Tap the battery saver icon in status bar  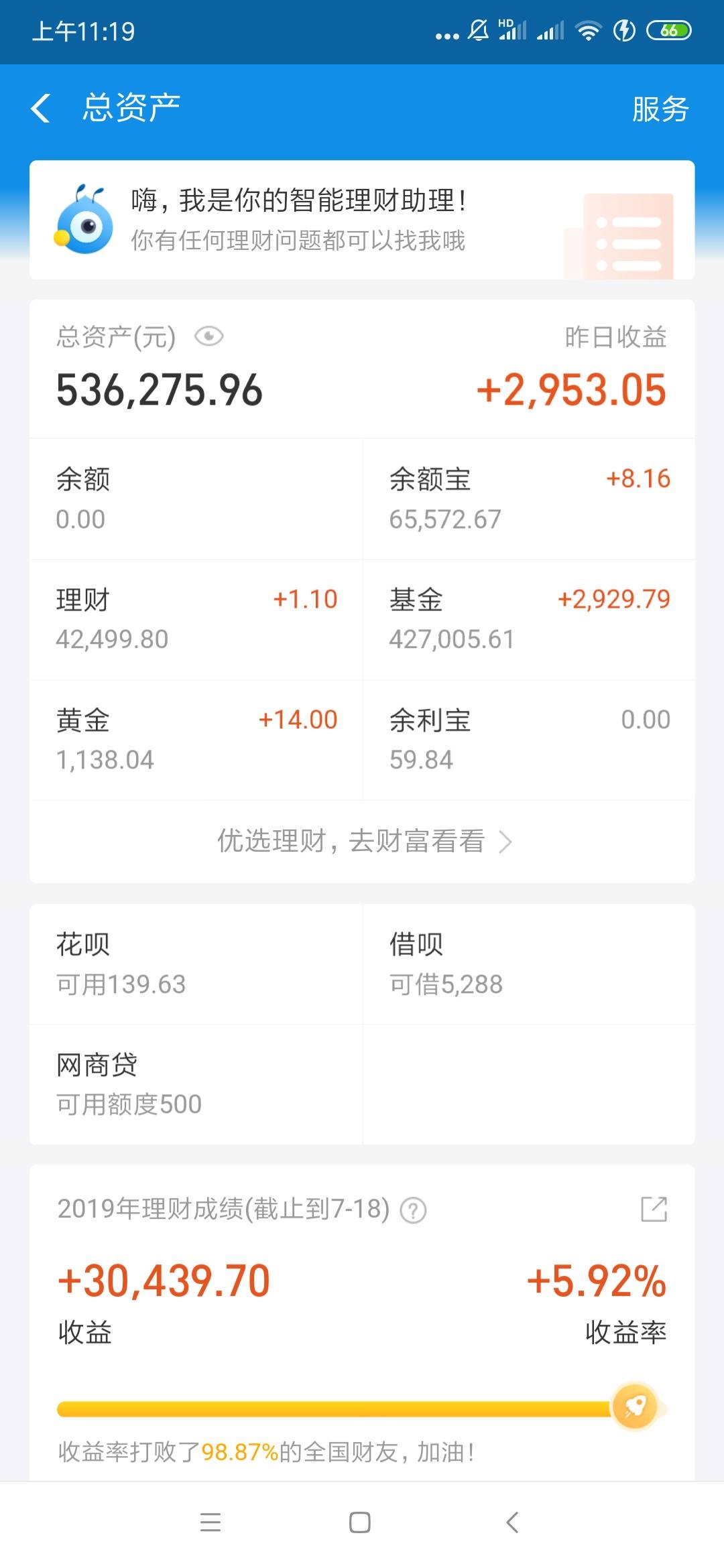tap(625, 29)
